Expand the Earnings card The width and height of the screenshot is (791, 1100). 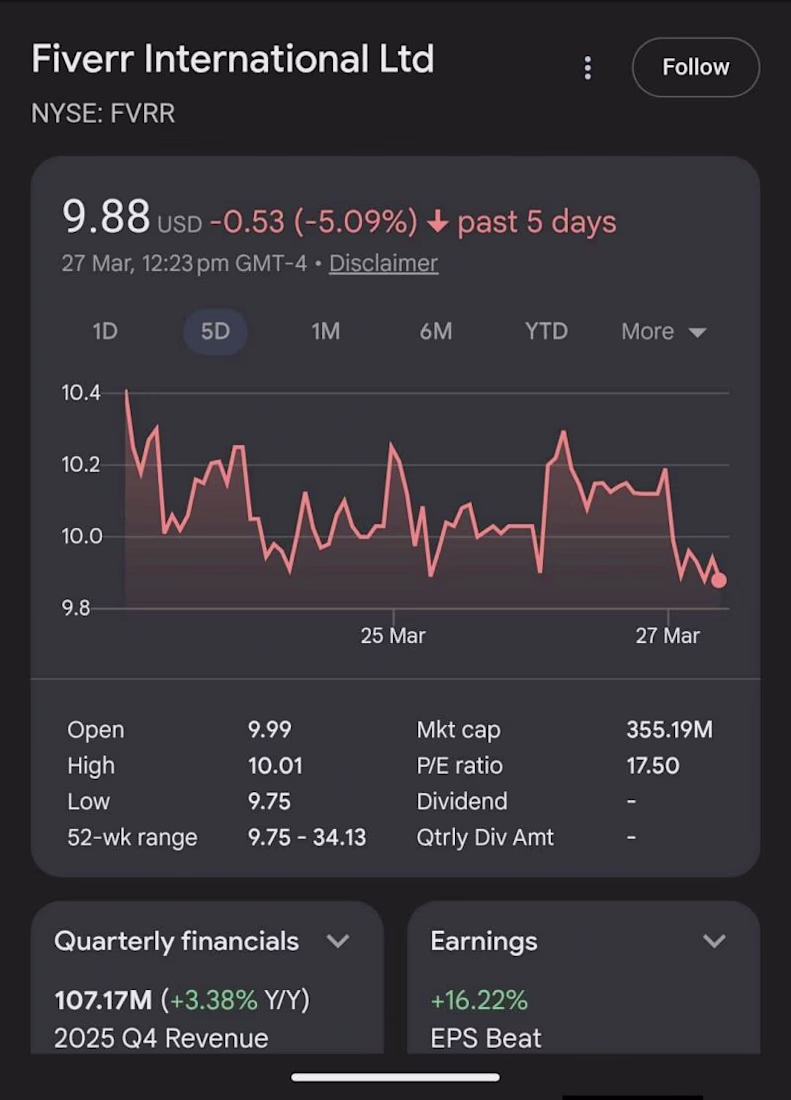[714, 941]
